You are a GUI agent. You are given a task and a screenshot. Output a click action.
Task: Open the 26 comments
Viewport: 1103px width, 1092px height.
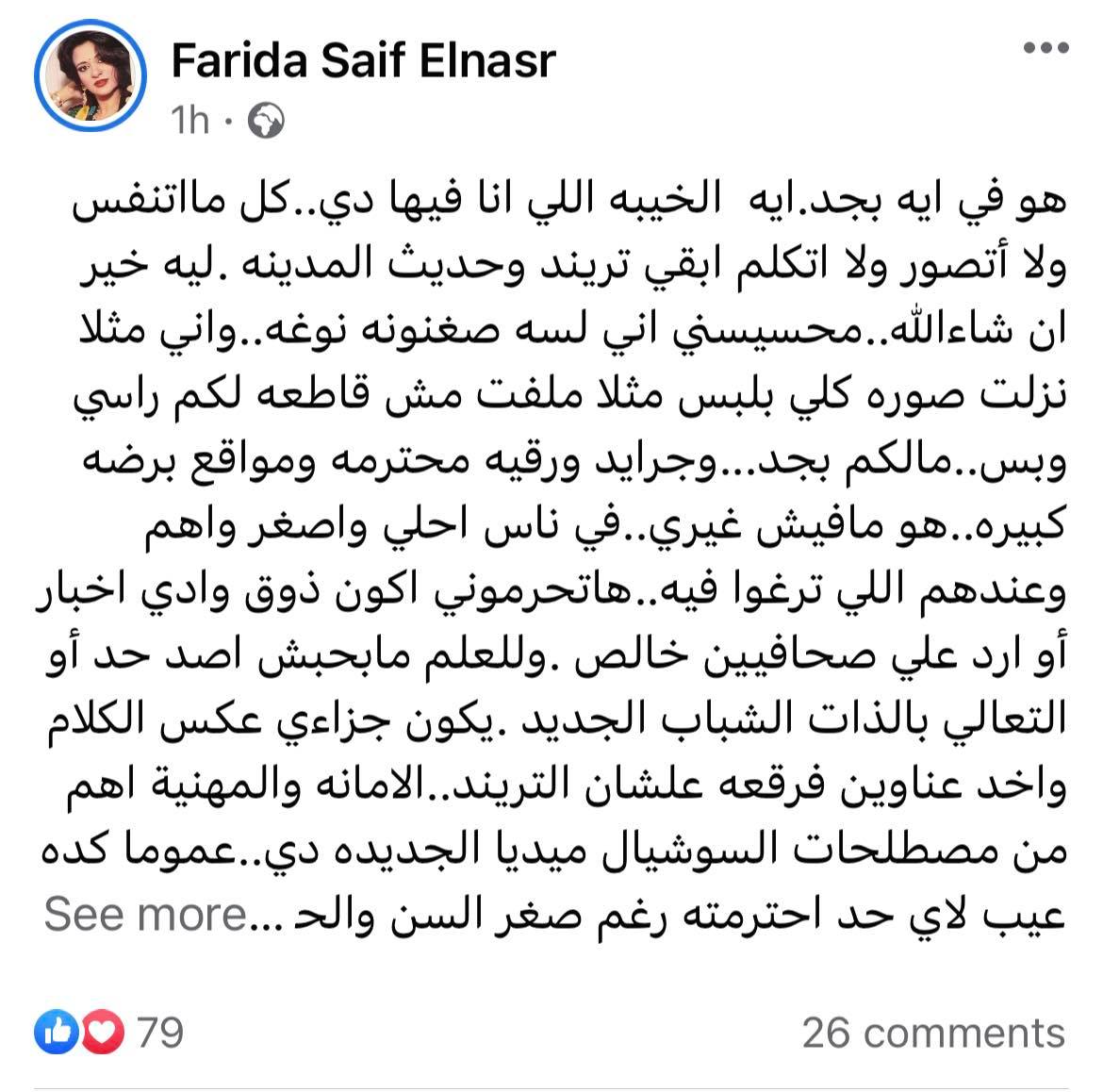(933, 1034)
